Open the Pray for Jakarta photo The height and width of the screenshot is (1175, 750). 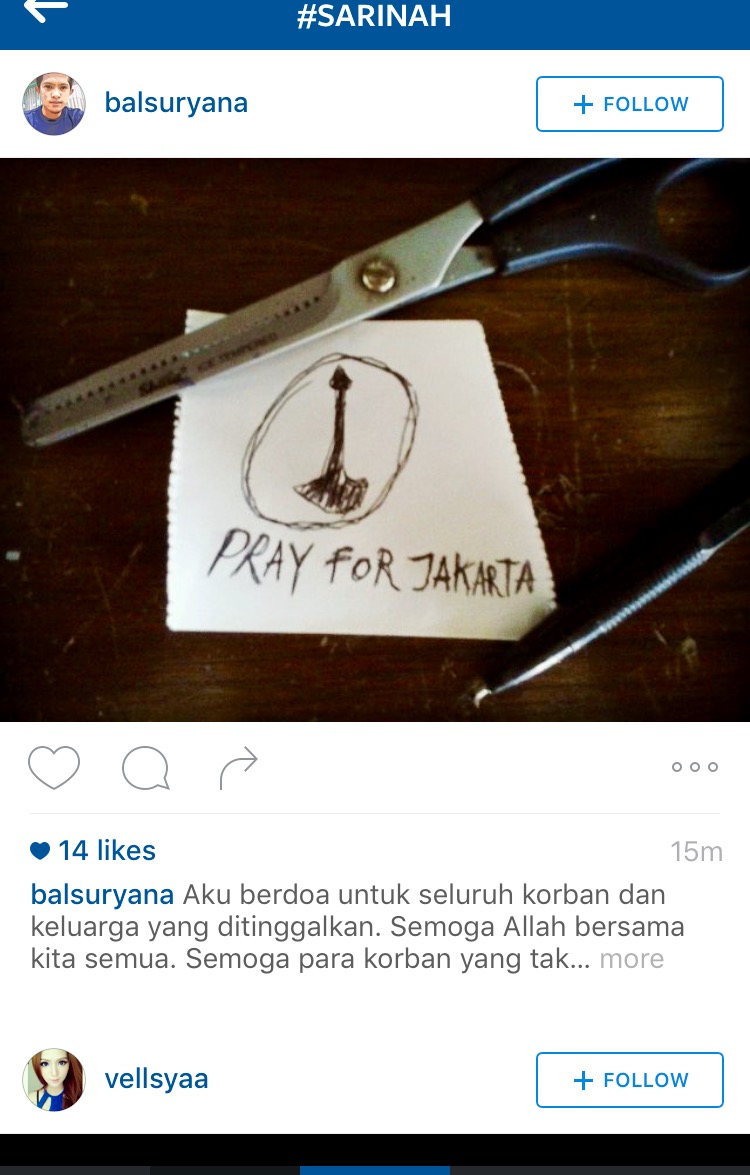coord(375,440)
